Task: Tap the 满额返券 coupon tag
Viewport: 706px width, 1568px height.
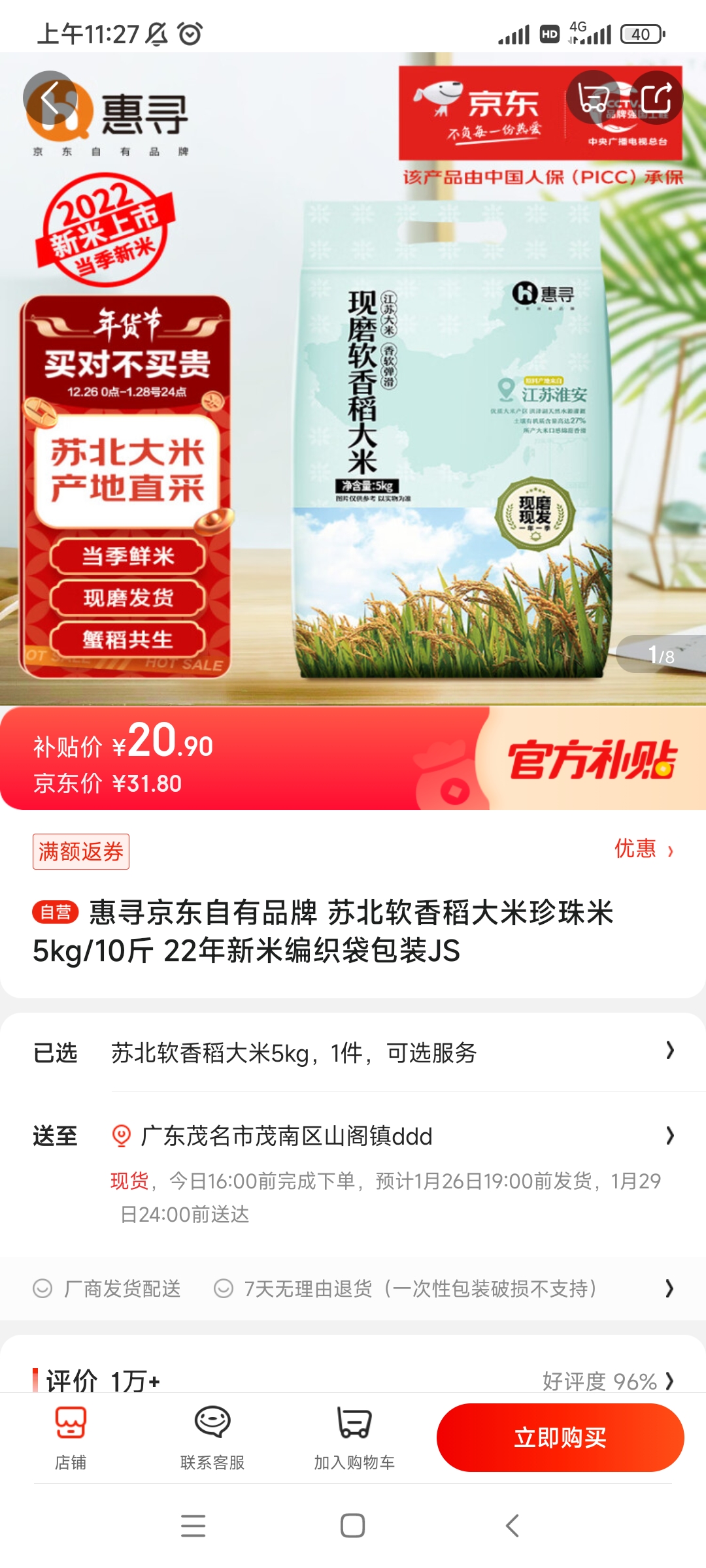Action: tap(81, 851)
